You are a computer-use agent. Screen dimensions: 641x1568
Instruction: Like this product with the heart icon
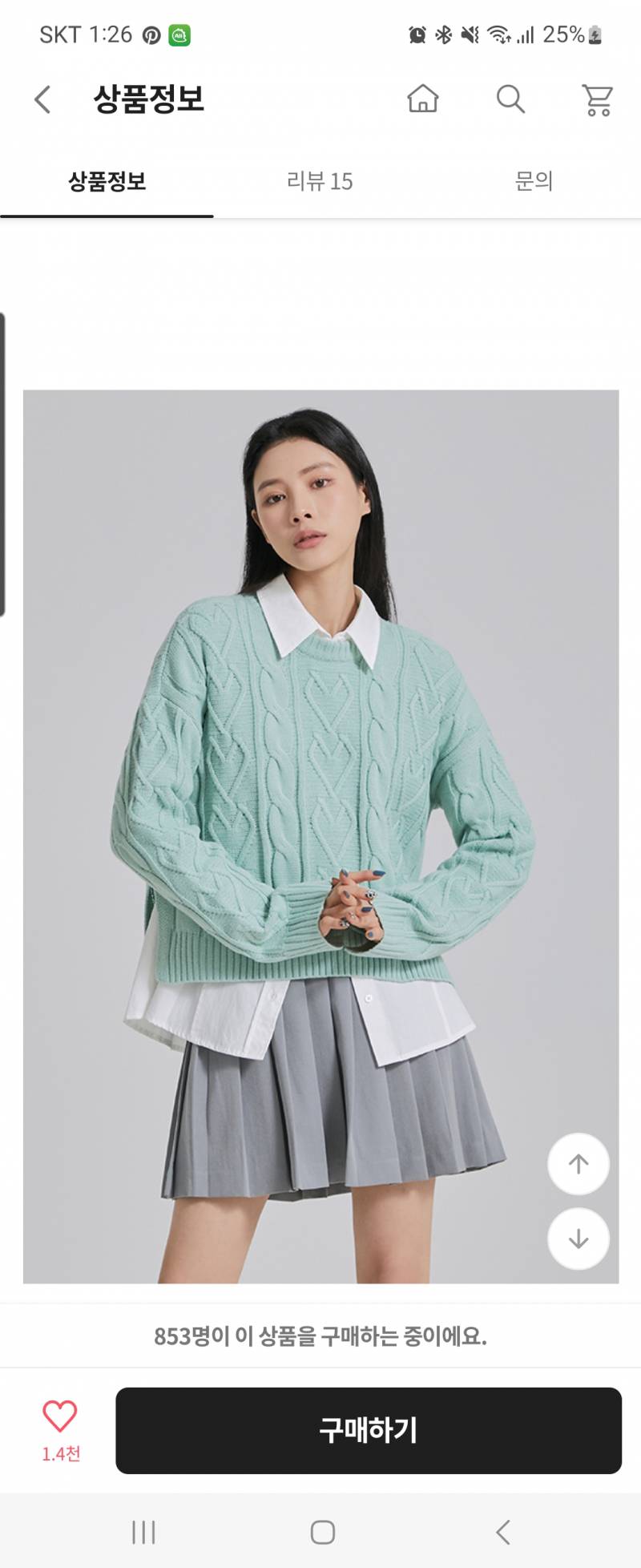(60, 1417)
